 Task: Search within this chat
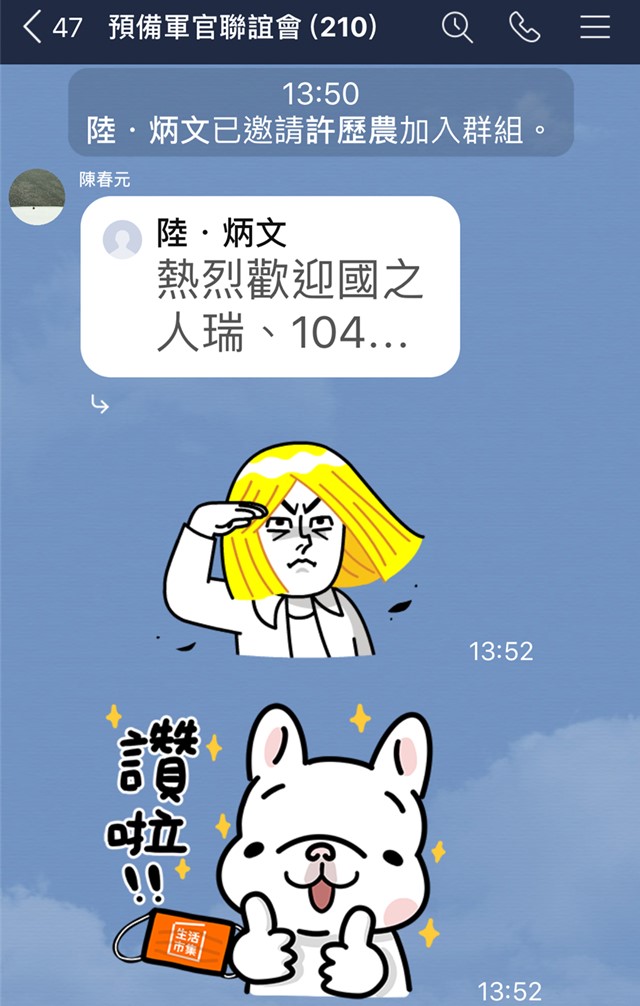(458, 28)
